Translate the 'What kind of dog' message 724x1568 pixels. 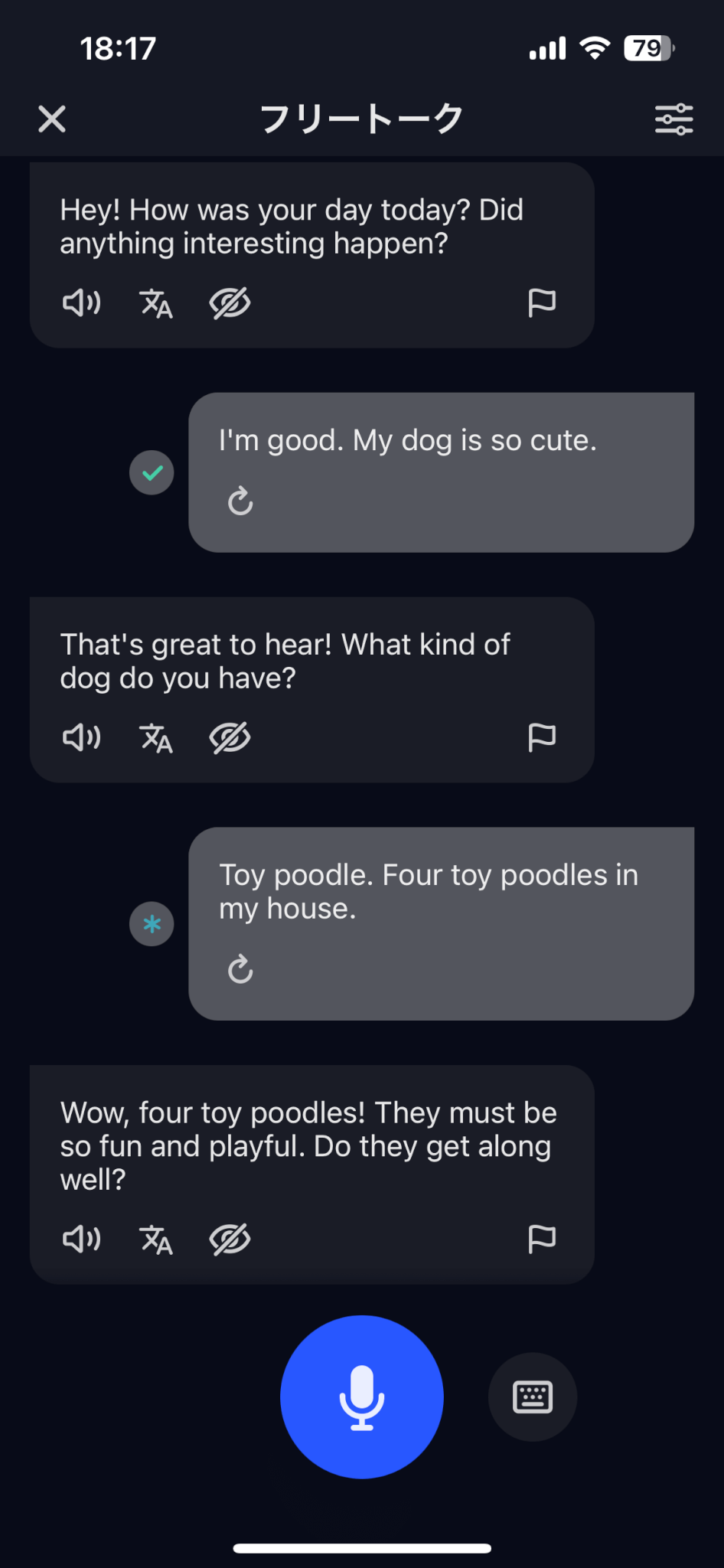coord(156,738)
